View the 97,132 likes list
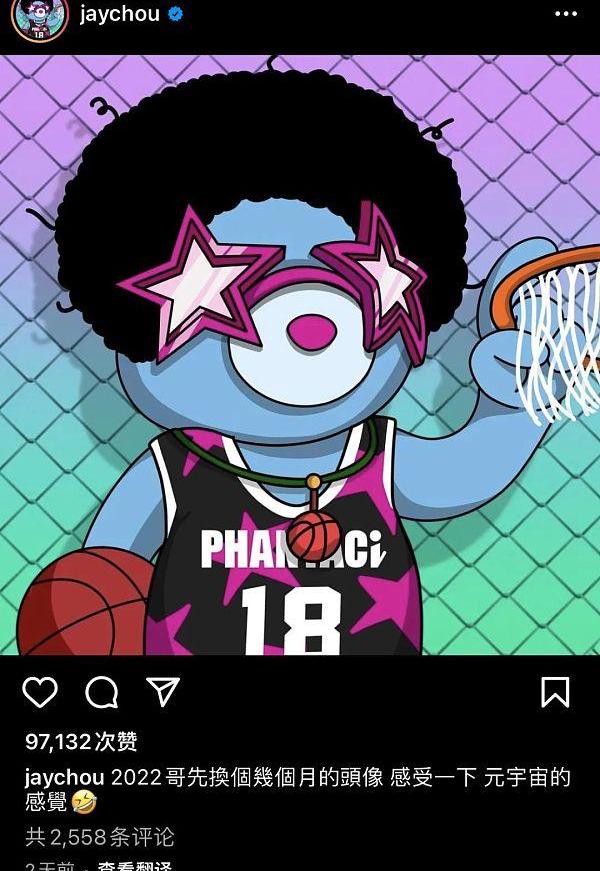 pos(81,742)
